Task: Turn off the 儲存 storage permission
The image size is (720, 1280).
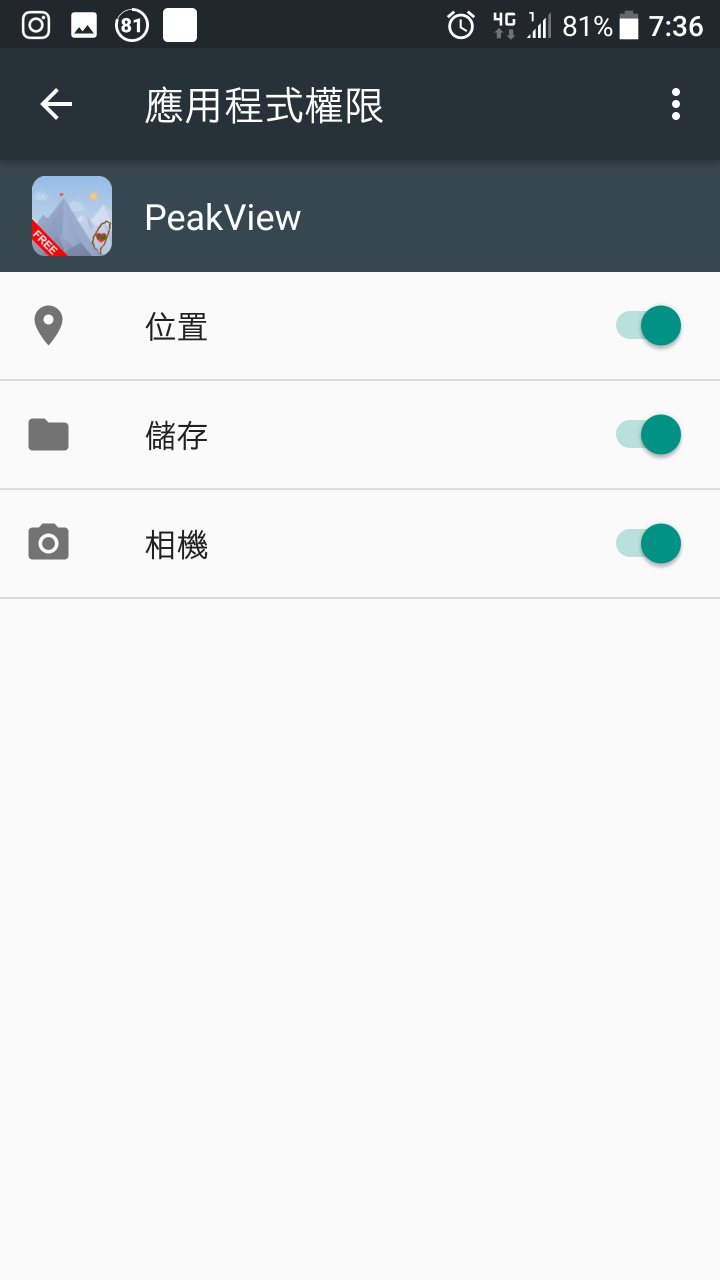Action: tap(648, 435)
